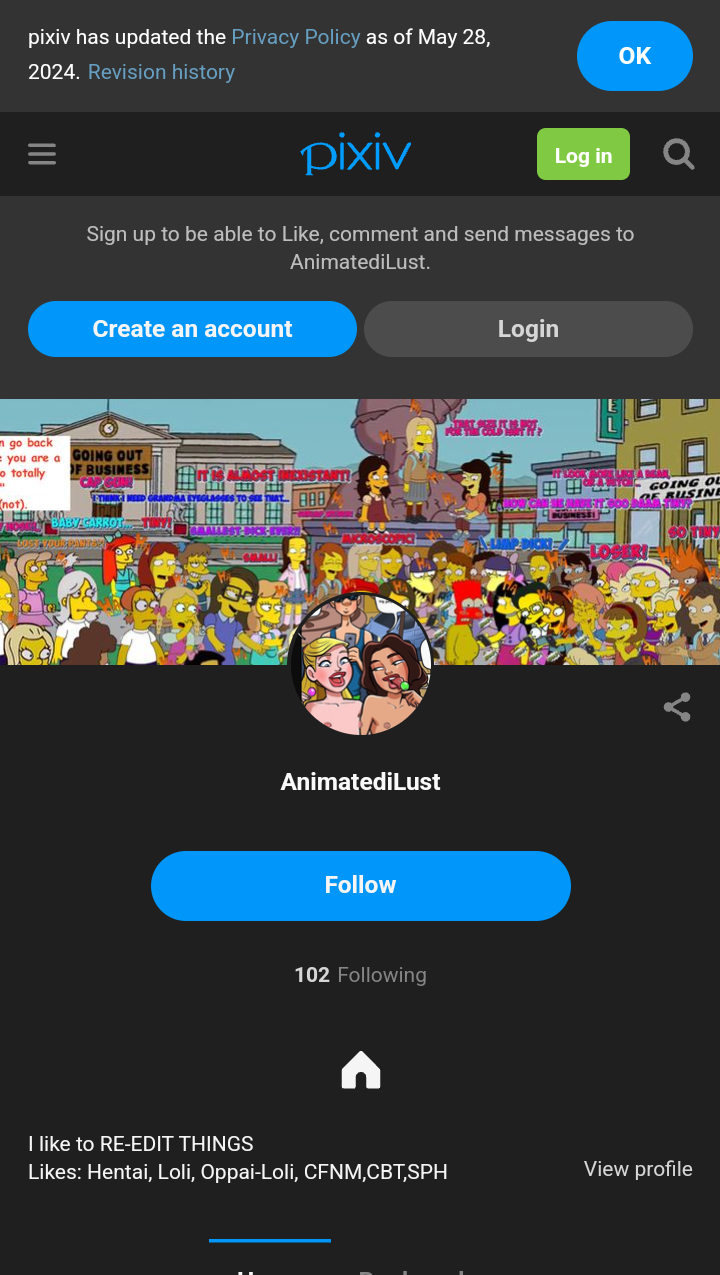Dismiss the privacy notice with OK

click(x=634, y=56)
